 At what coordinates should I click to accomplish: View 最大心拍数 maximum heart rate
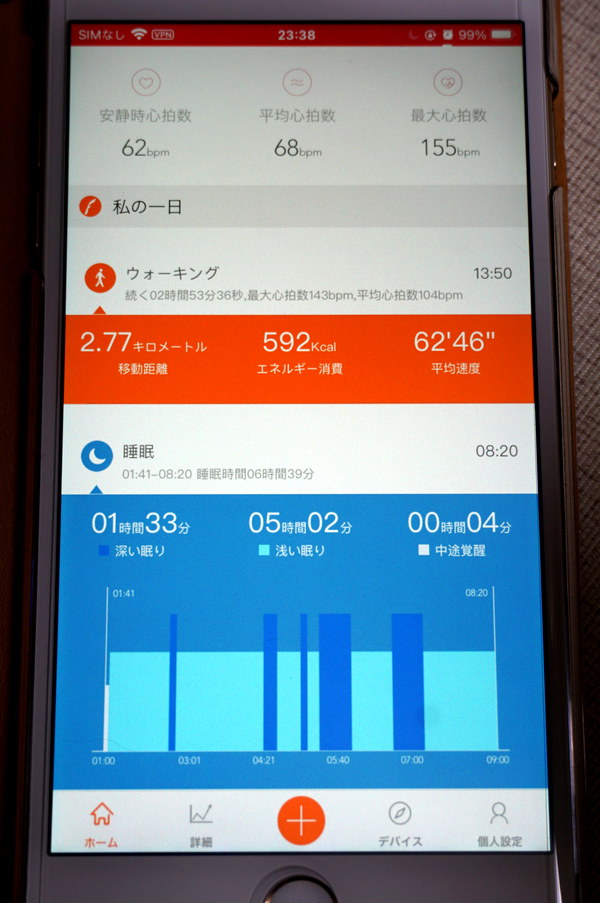(446, 115)
